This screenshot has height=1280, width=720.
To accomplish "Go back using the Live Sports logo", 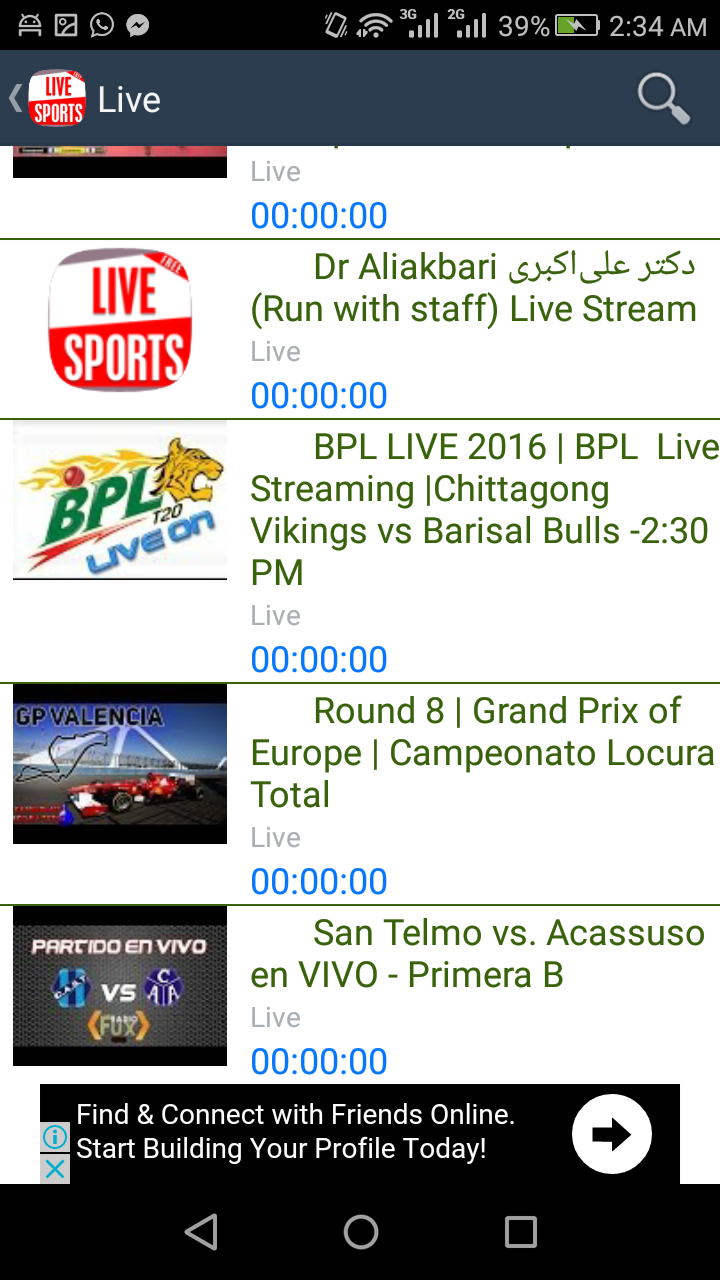I will [x=56, y=99].
